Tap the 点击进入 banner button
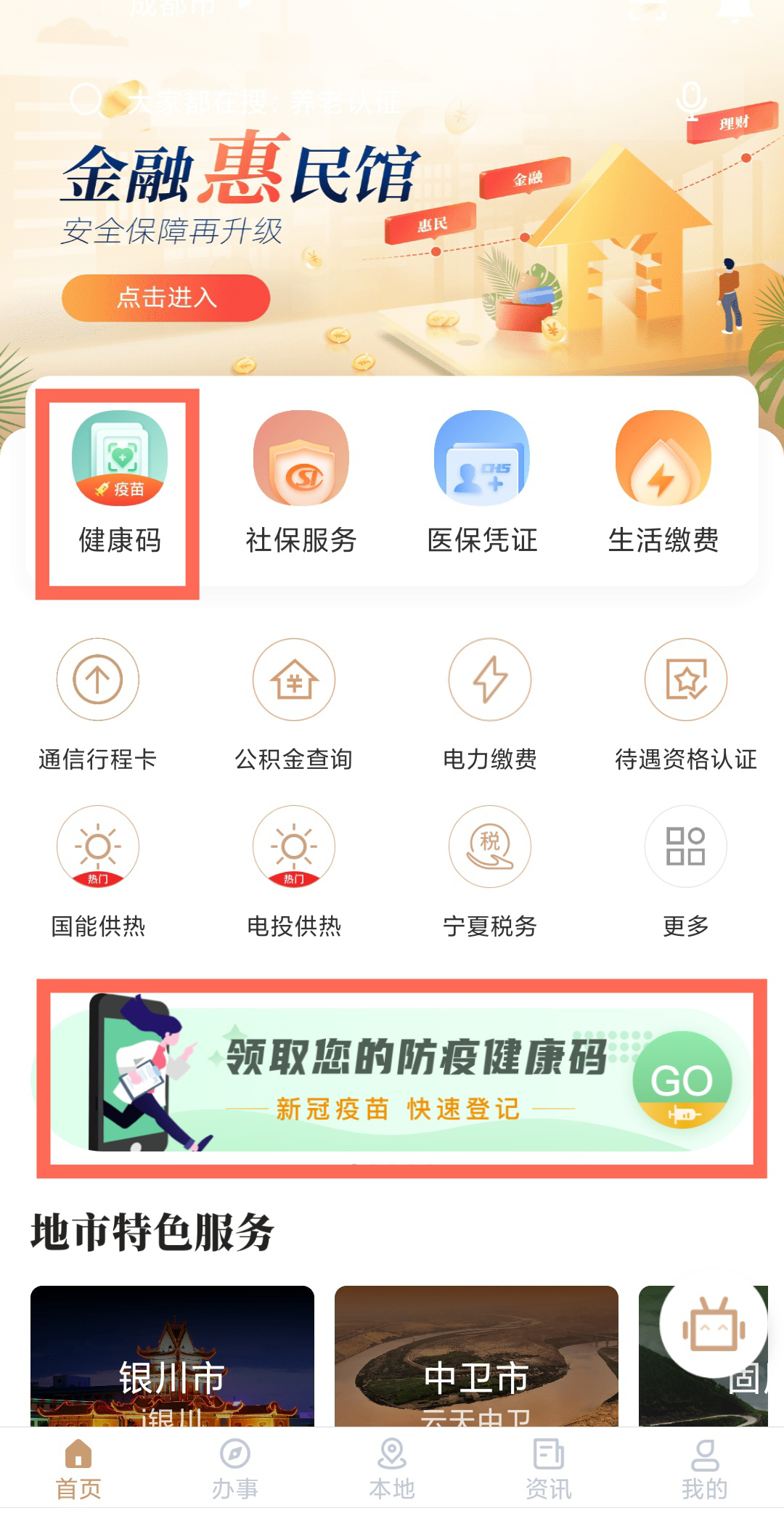Screen dimensions: 784x1521 pyautogui.click(x=166, y=298)
